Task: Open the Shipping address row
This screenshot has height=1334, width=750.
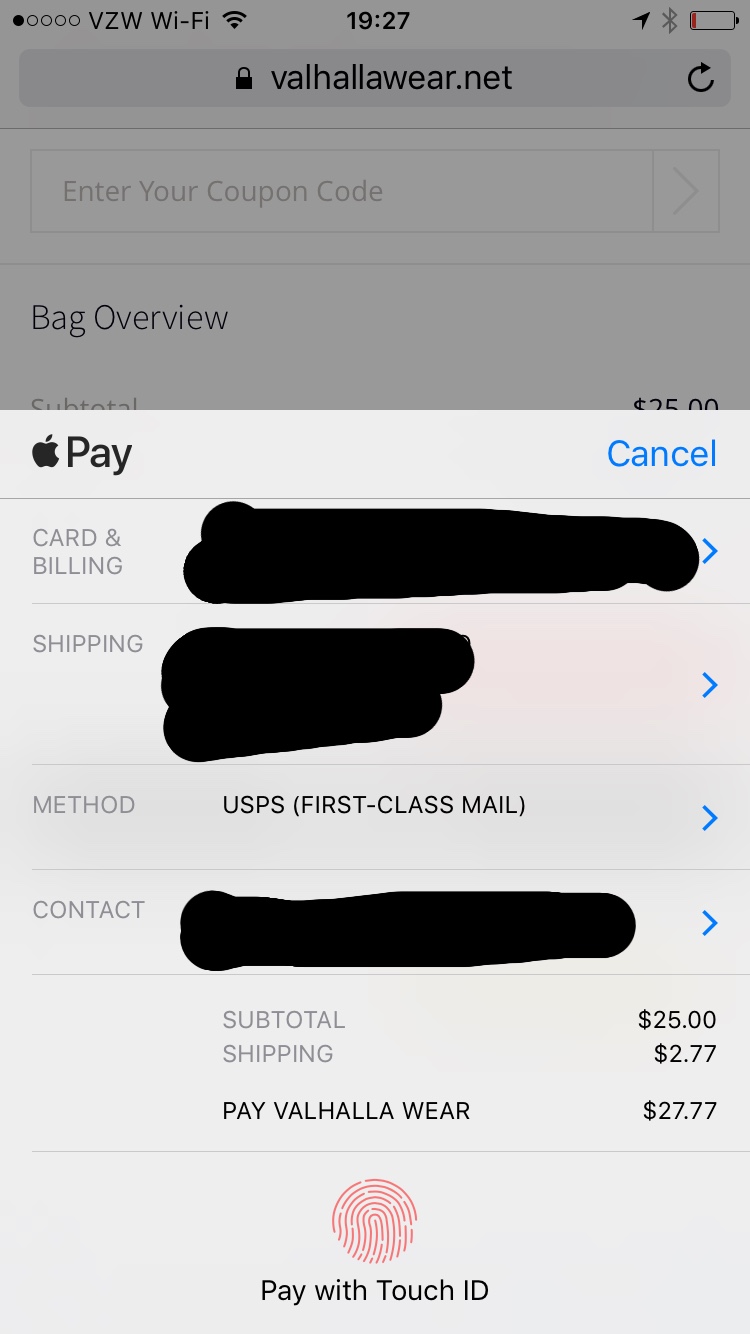Action: [x=375, y=684]
